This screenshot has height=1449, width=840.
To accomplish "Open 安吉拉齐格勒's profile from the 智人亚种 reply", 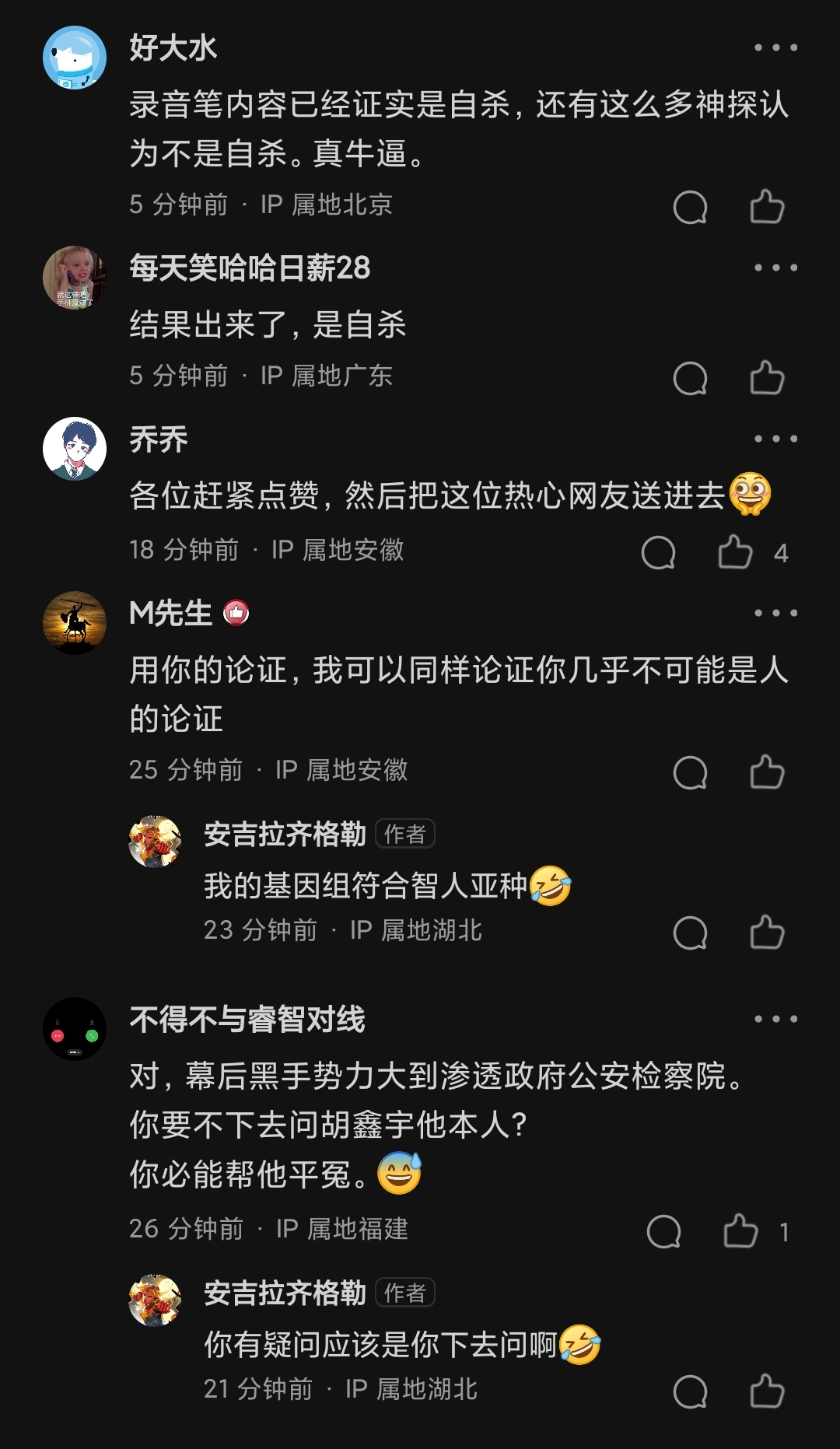I will pyautogui.click(x=155, y=842).
